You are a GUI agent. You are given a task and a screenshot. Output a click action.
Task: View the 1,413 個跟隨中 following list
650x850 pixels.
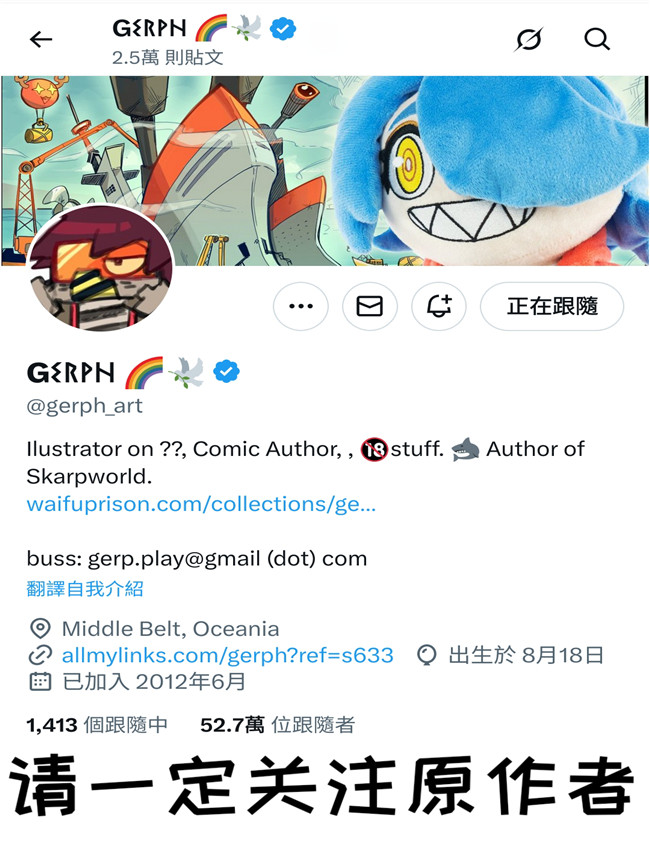97,725
